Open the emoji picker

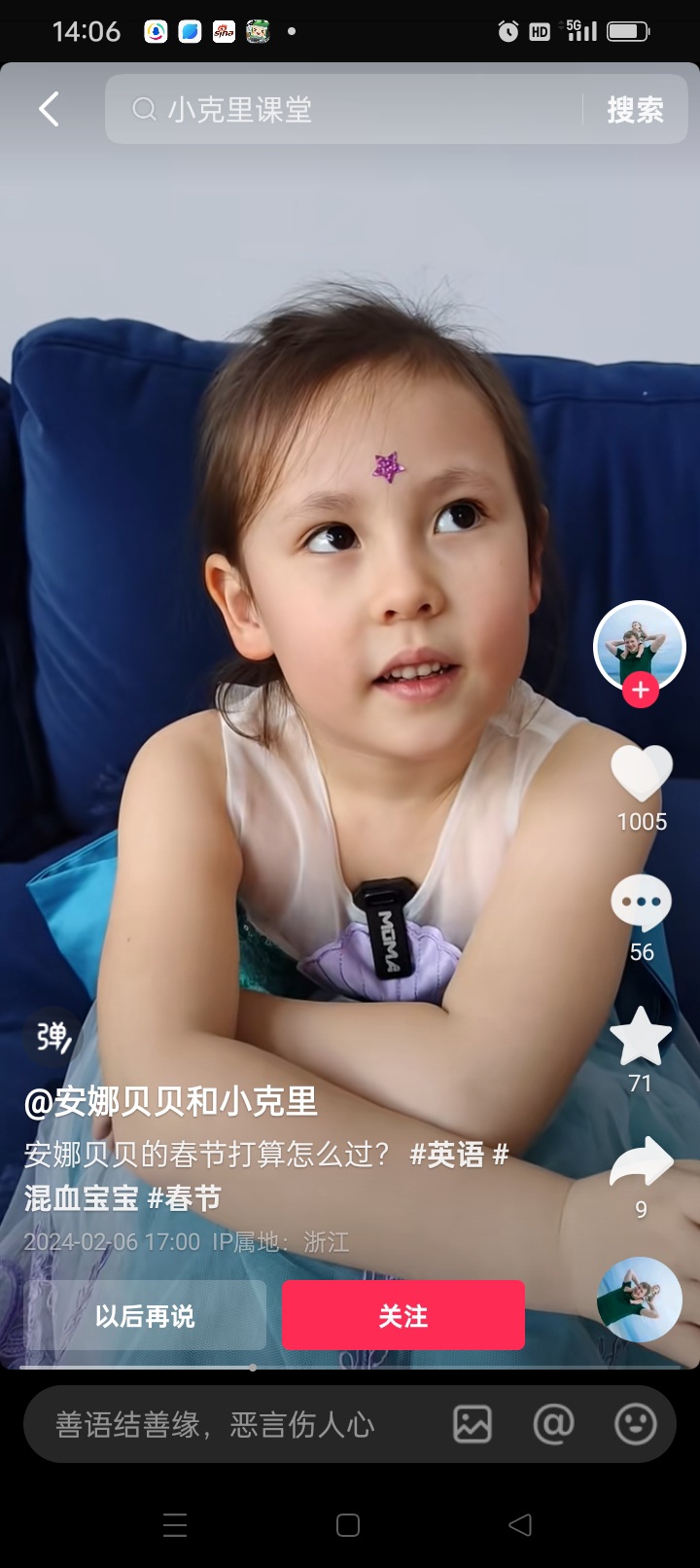pyautogui.click(x=636, y=1424)
